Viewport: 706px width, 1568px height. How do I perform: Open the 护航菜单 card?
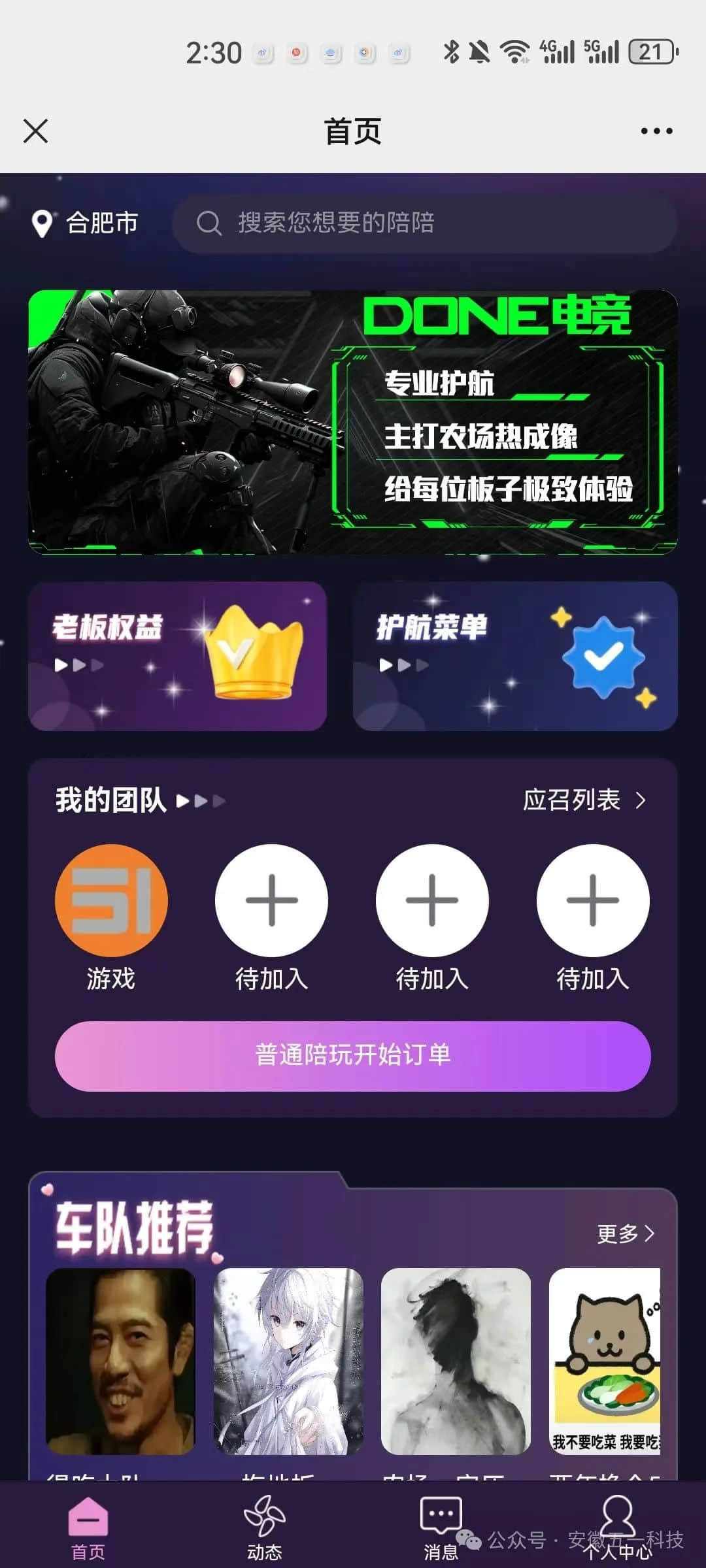pyautogui.click(x=515, y=656)
